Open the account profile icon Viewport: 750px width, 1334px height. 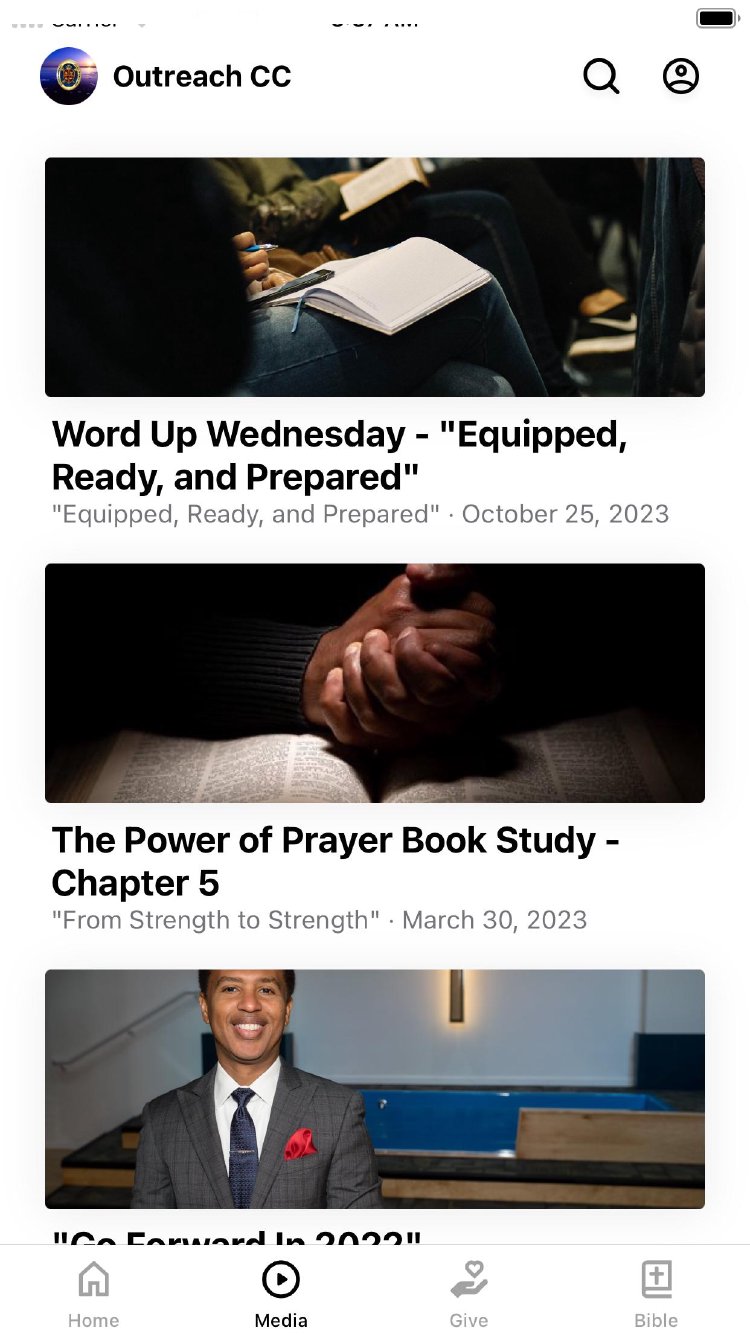pos(681,76)
